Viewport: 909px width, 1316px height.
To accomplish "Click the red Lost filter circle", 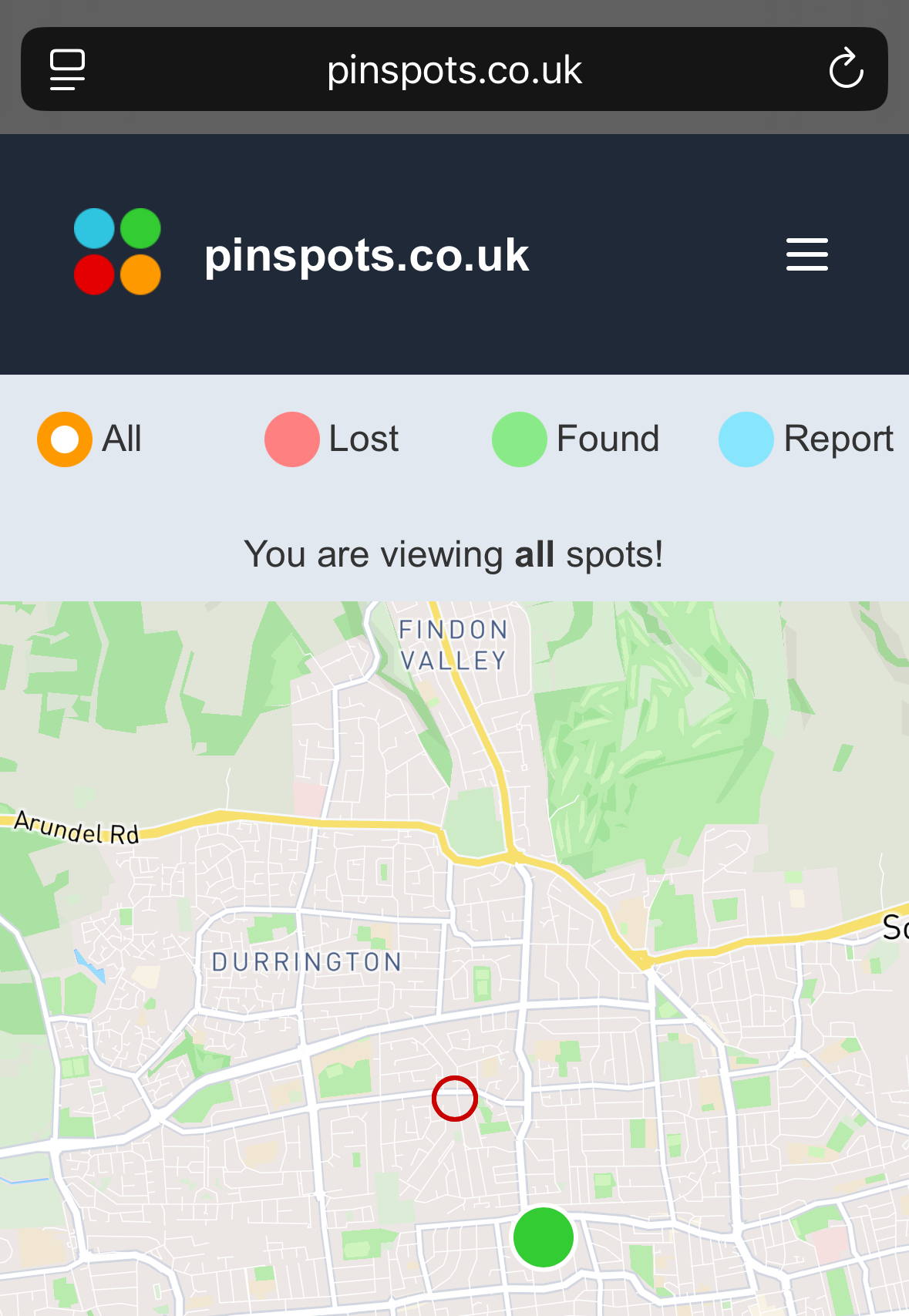I will tap(293, 439).
